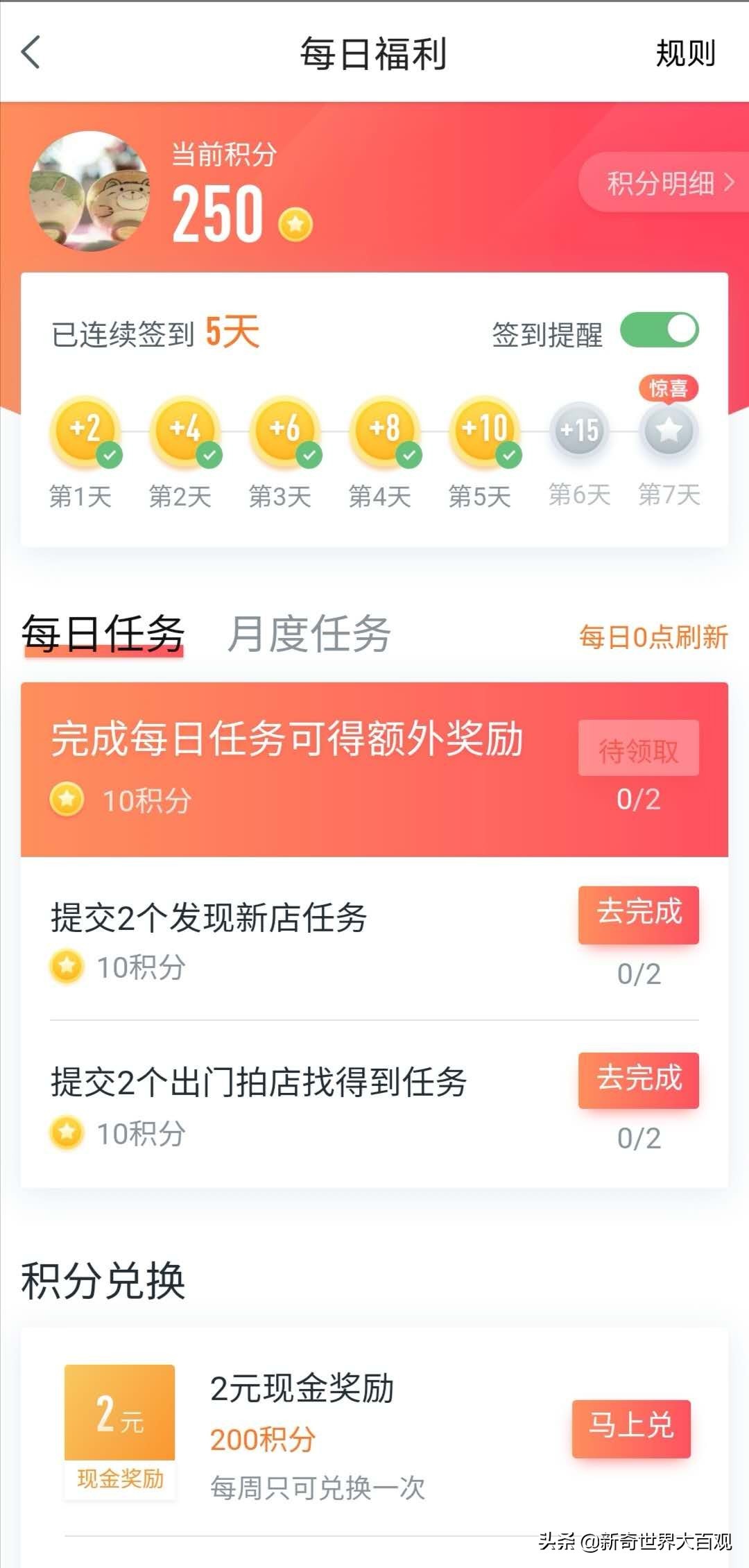
Task: Go back using the top-left arrow
Action: point(31,53)
